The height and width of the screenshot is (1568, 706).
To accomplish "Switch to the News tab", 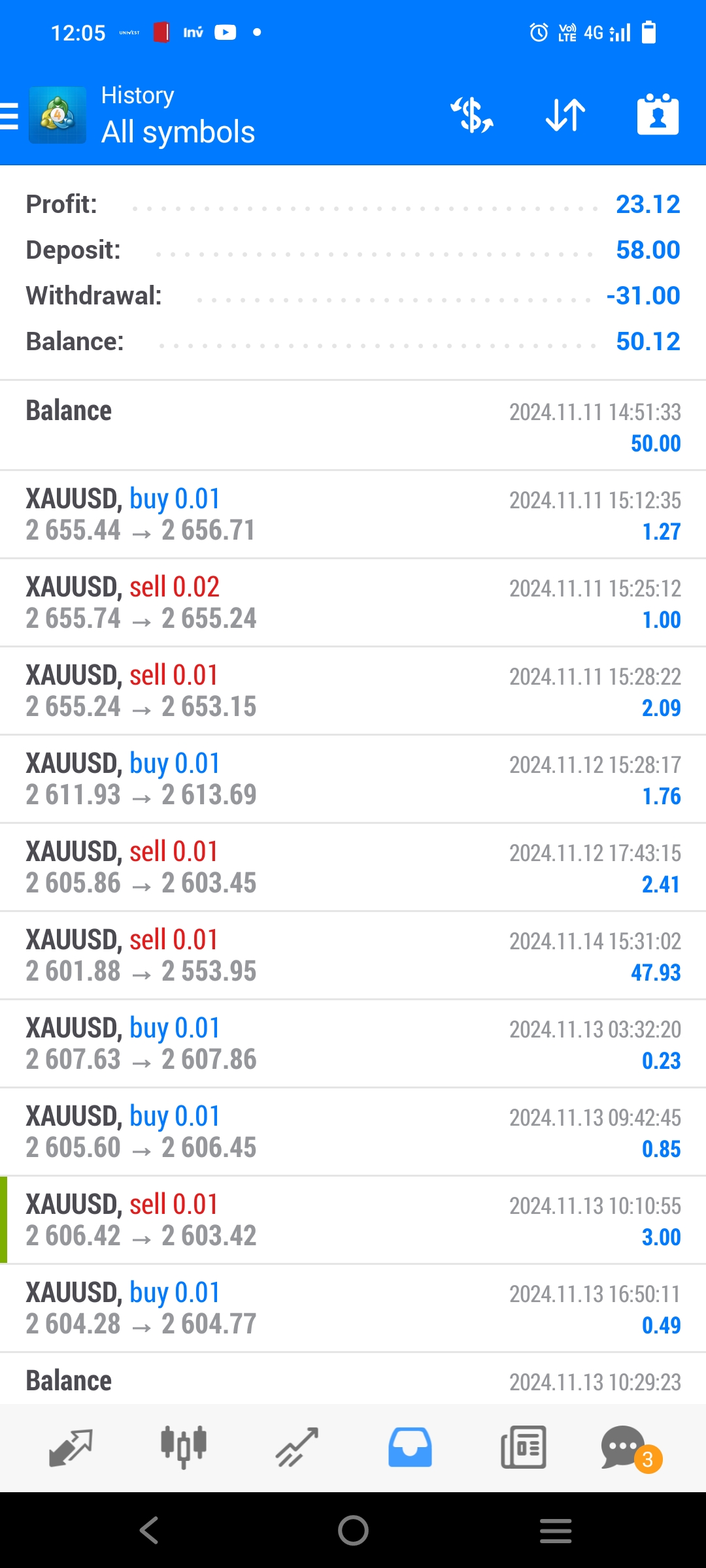I will [523, 1447].
